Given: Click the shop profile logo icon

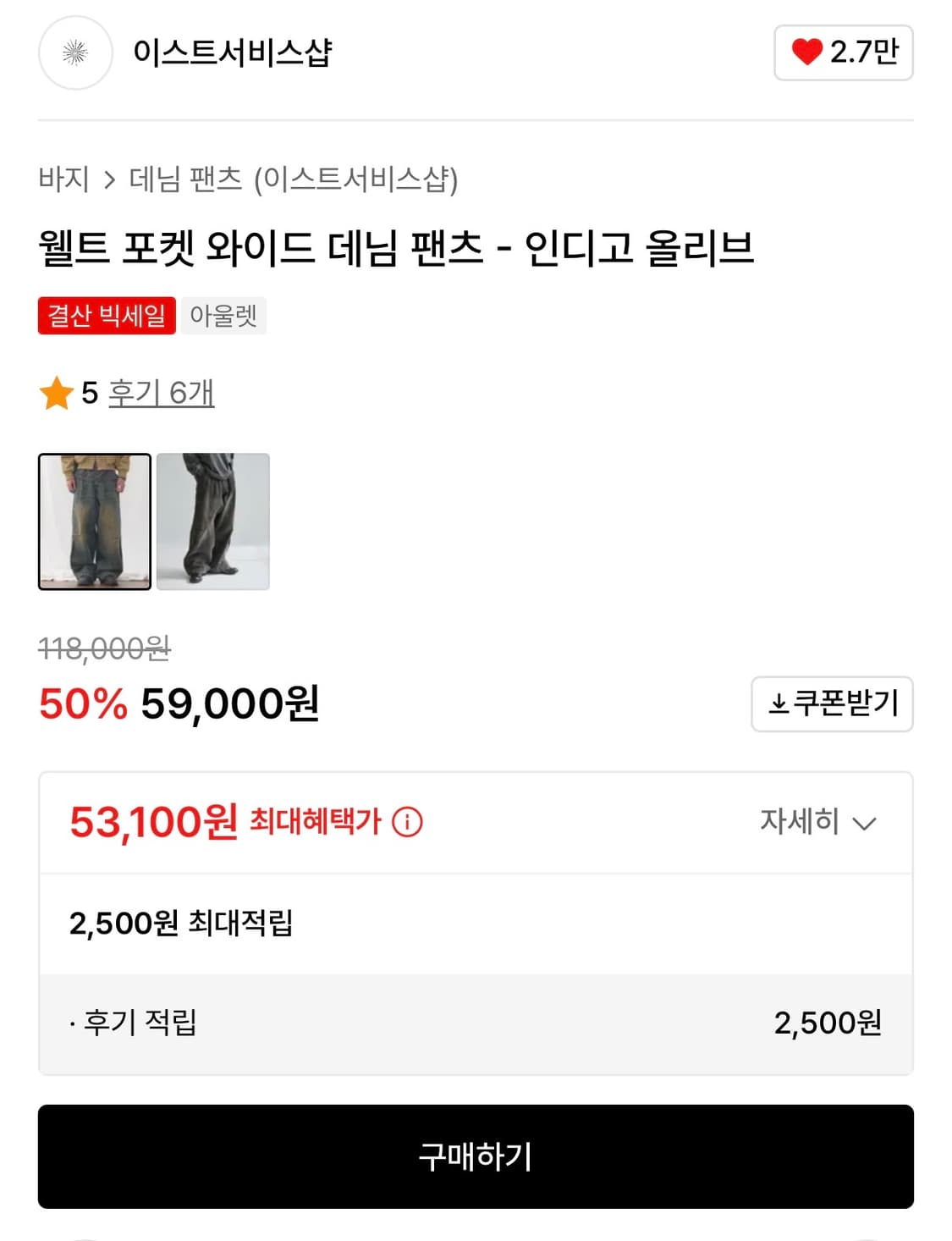Looking at the screenshot, I should tap(75, 53).
